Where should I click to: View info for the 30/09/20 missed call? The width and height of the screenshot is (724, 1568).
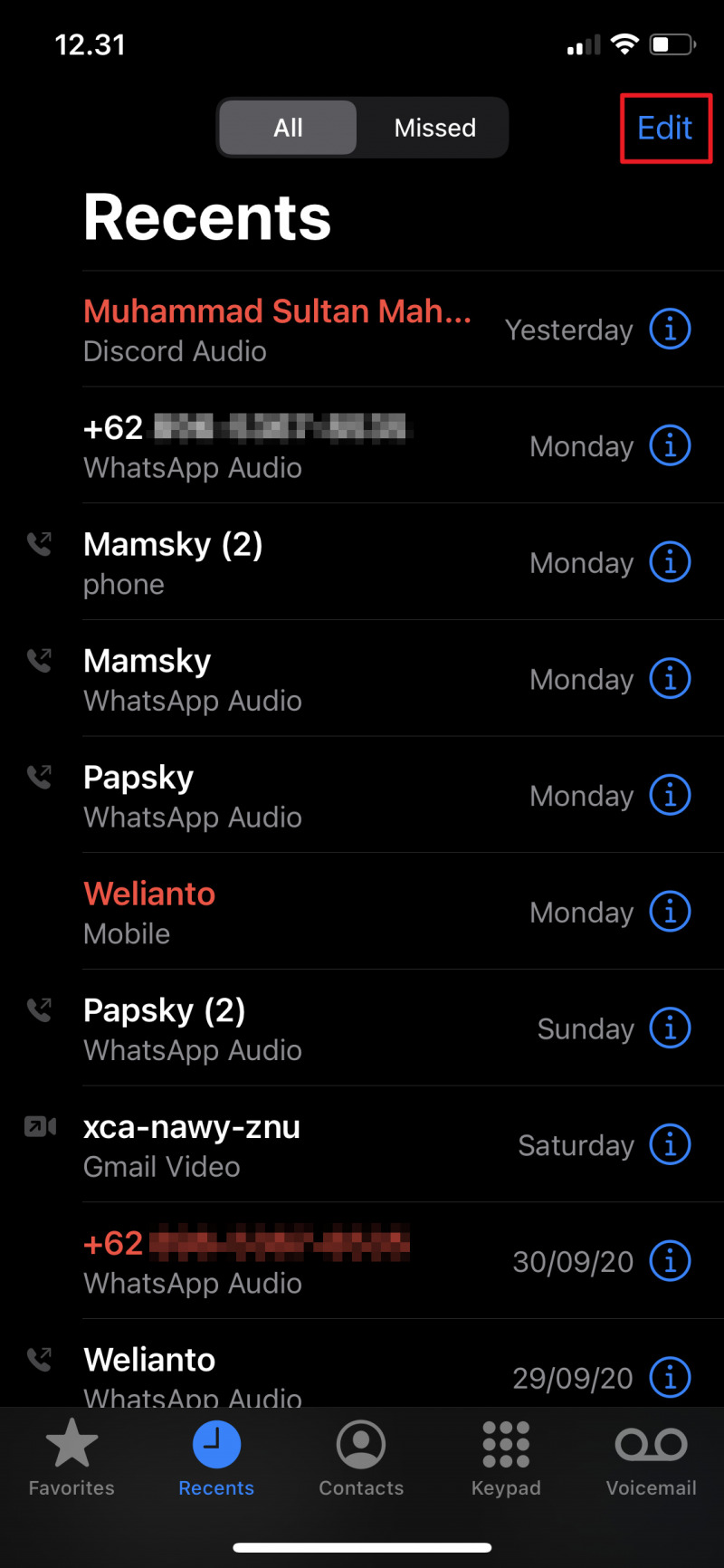pos(670,1261)
